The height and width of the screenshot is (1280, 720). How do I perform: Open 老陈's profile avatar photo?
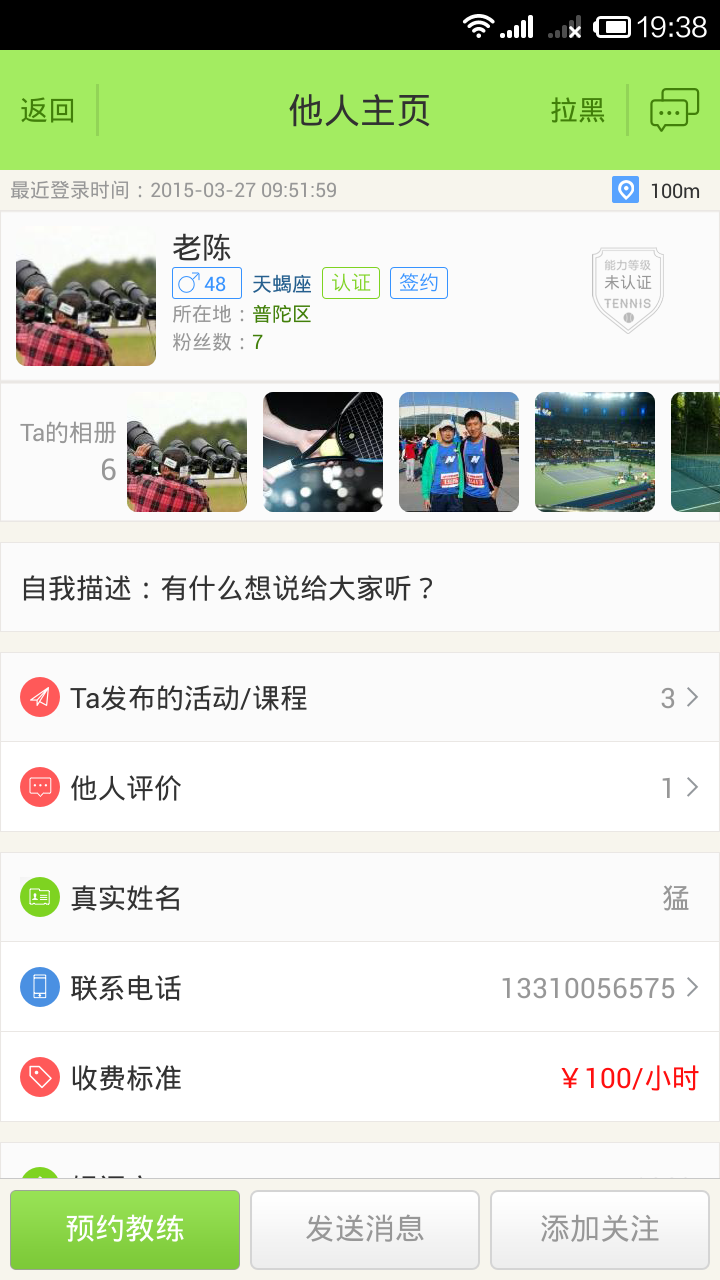coord(86,296)
